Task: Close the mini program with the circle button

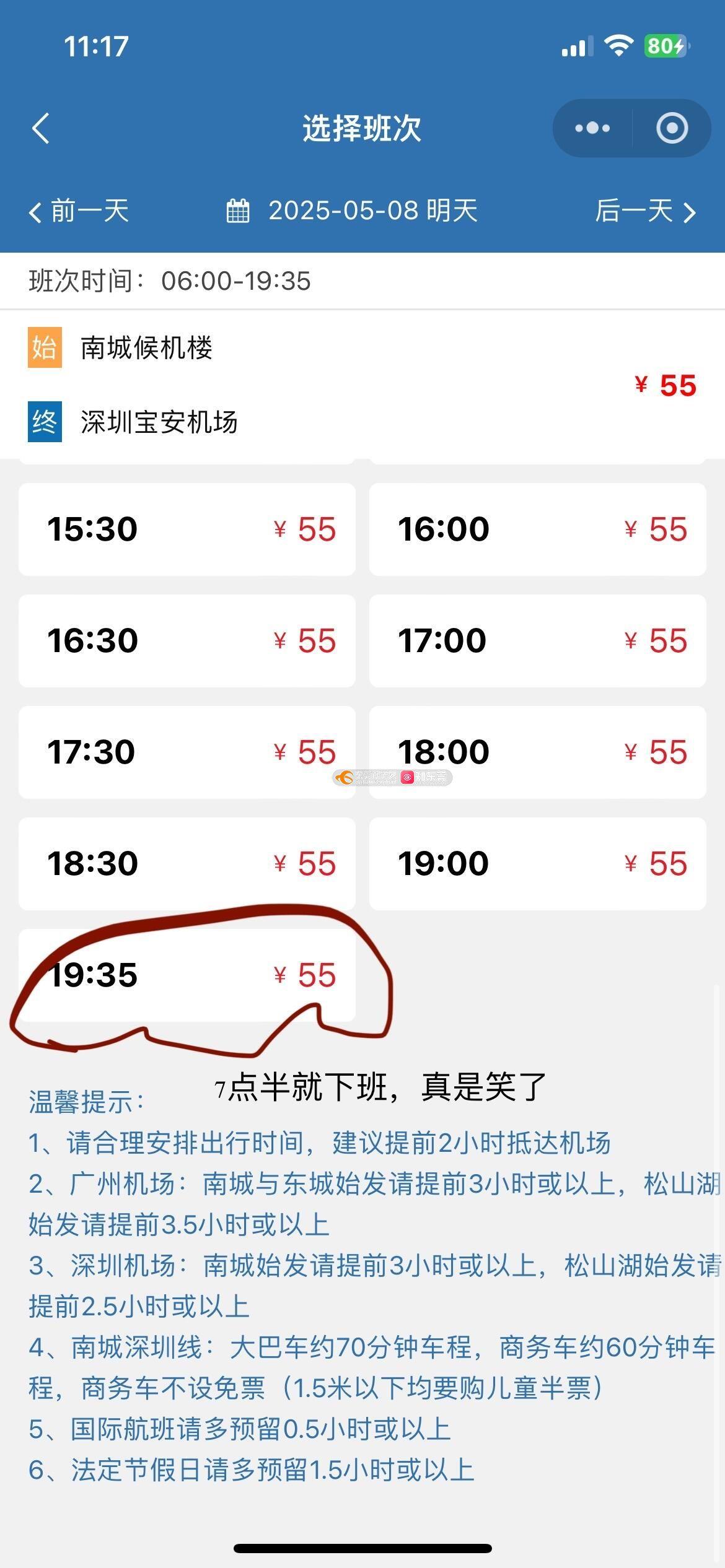Action: click(x=672, y=128)
